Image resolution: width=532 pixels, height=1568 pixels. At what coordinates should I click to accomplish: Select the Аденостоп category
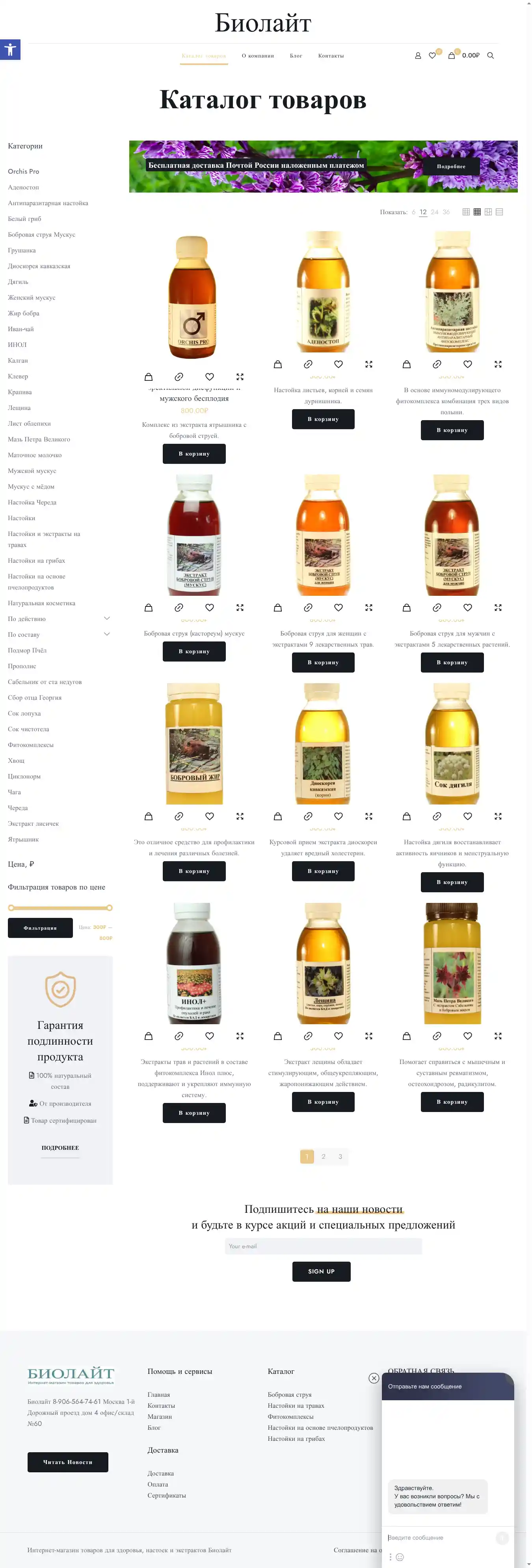click(23, 187)
